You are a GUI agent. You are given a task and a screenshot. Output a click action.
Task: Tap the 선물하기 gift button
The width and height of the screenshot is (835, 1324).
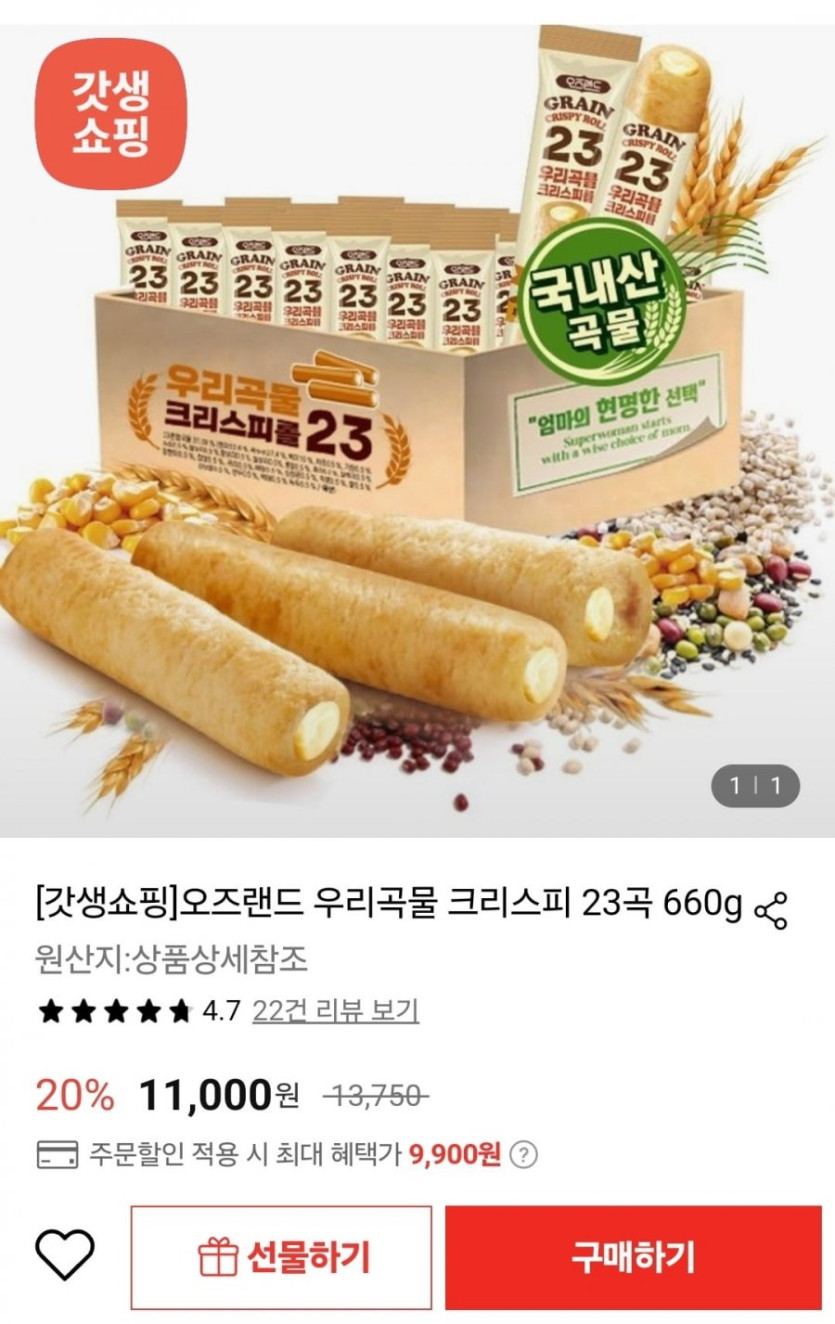pyautogui.click(x=282, y=1257)
